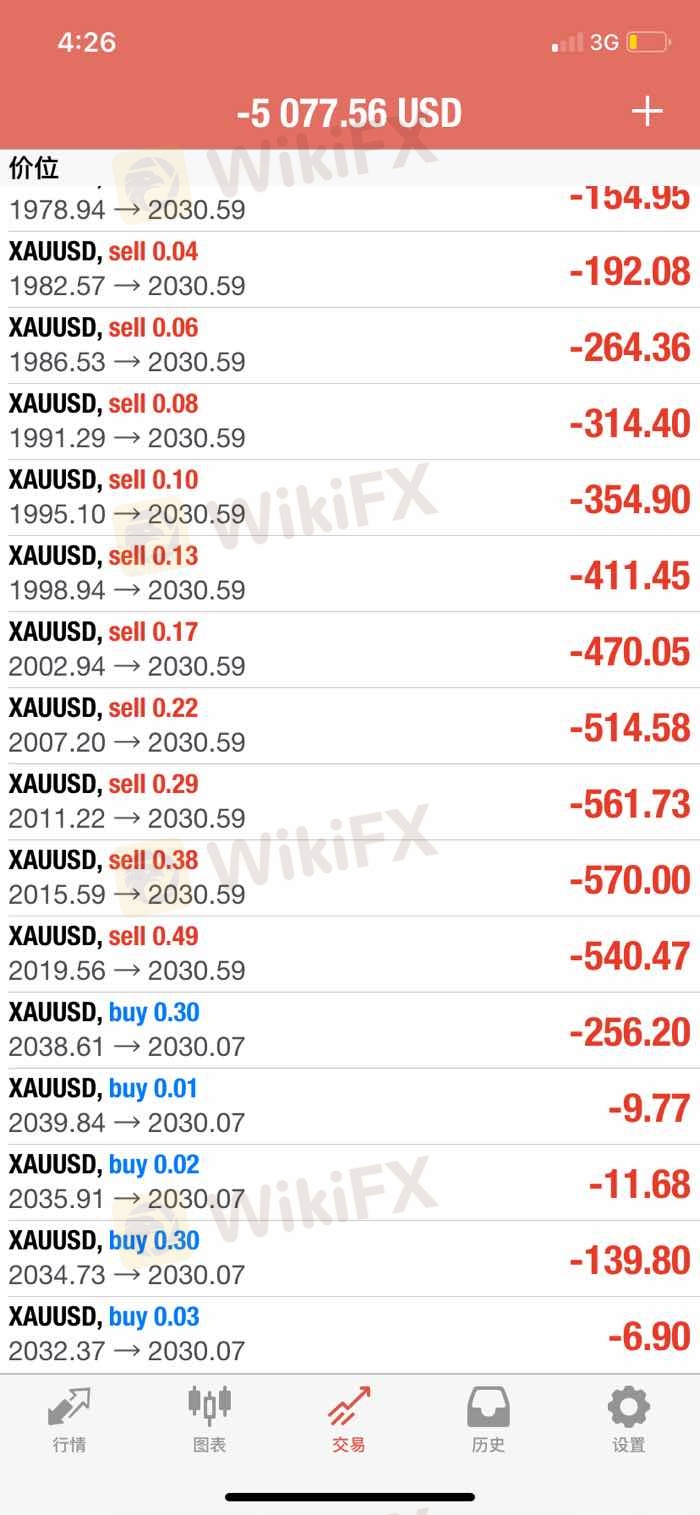Open the XAUUSD sell 0.29 position
The height and width of the screenshot is (1515, 700).
coord(350,802)
